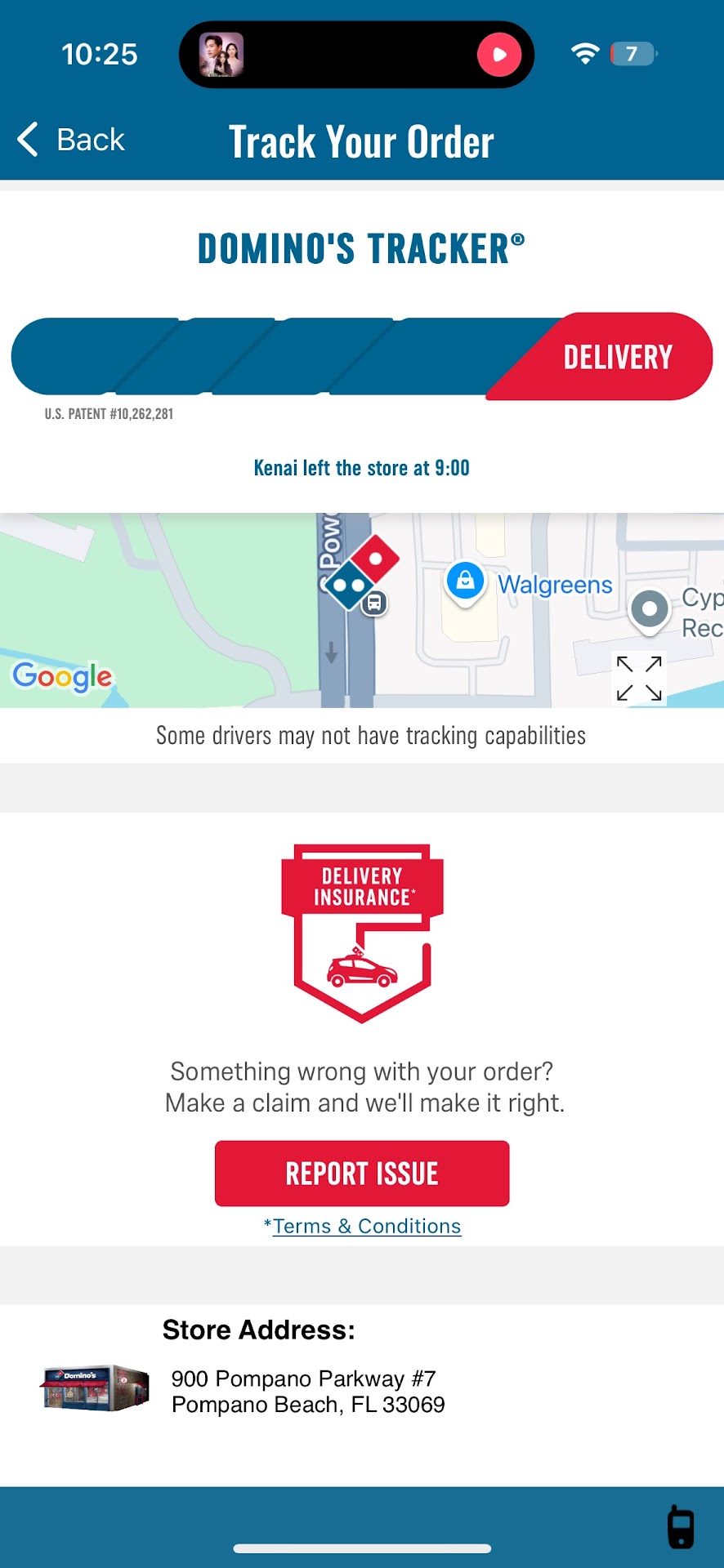Expand the map to full screen
Viewport: 724px width, 1568px height.
coord(639,679)
